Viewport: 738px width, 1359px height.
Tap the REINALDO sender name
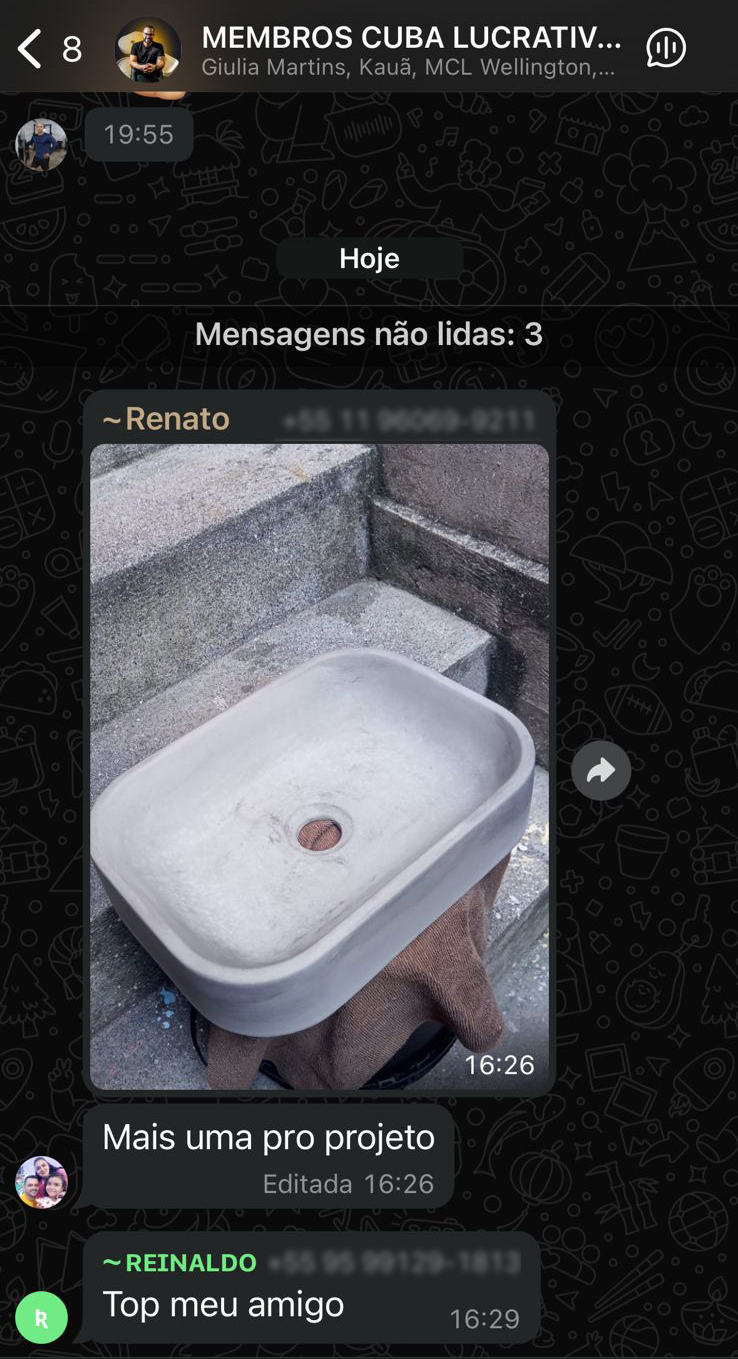click(179, 1263)
